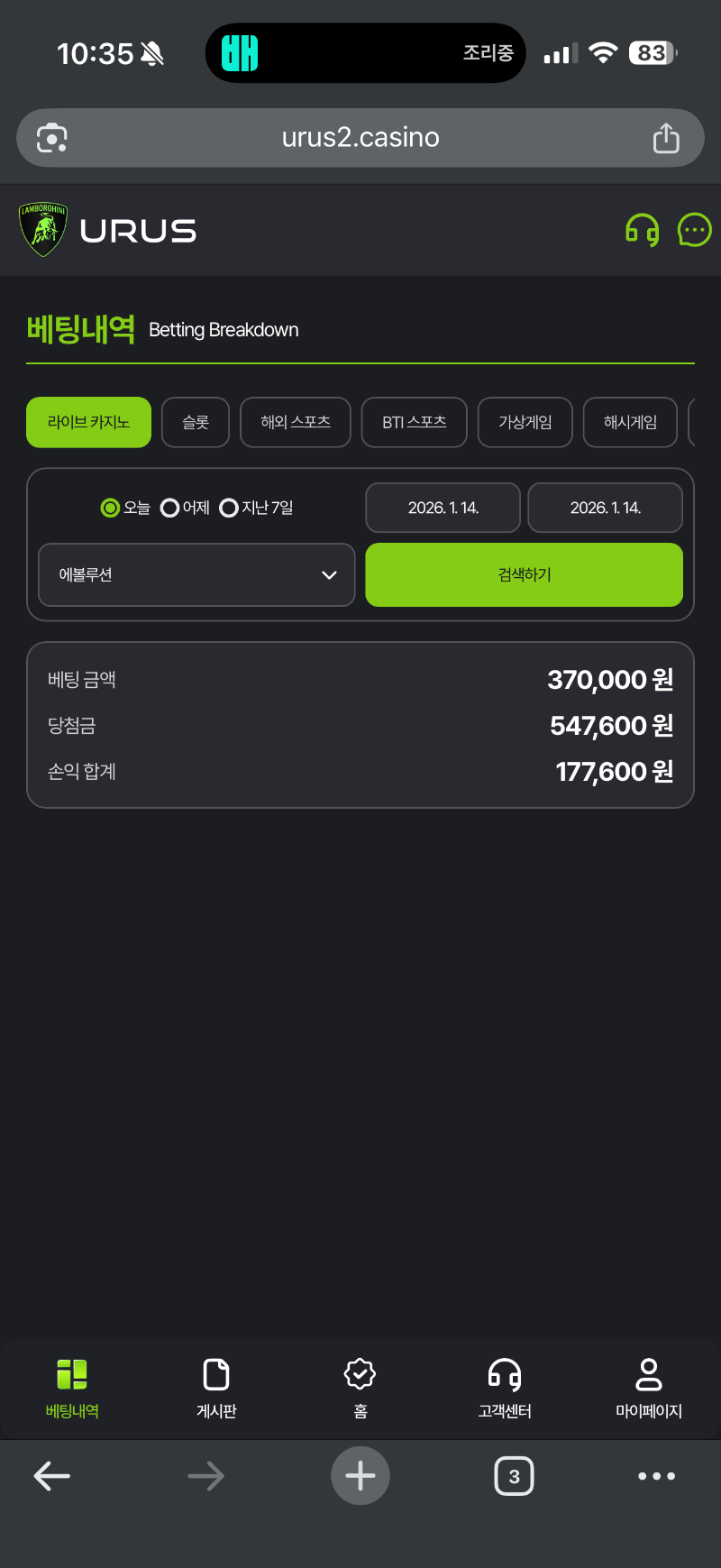
Task: Switch to the 해외 스포츠 tab
Action: [x=296, y=422]
